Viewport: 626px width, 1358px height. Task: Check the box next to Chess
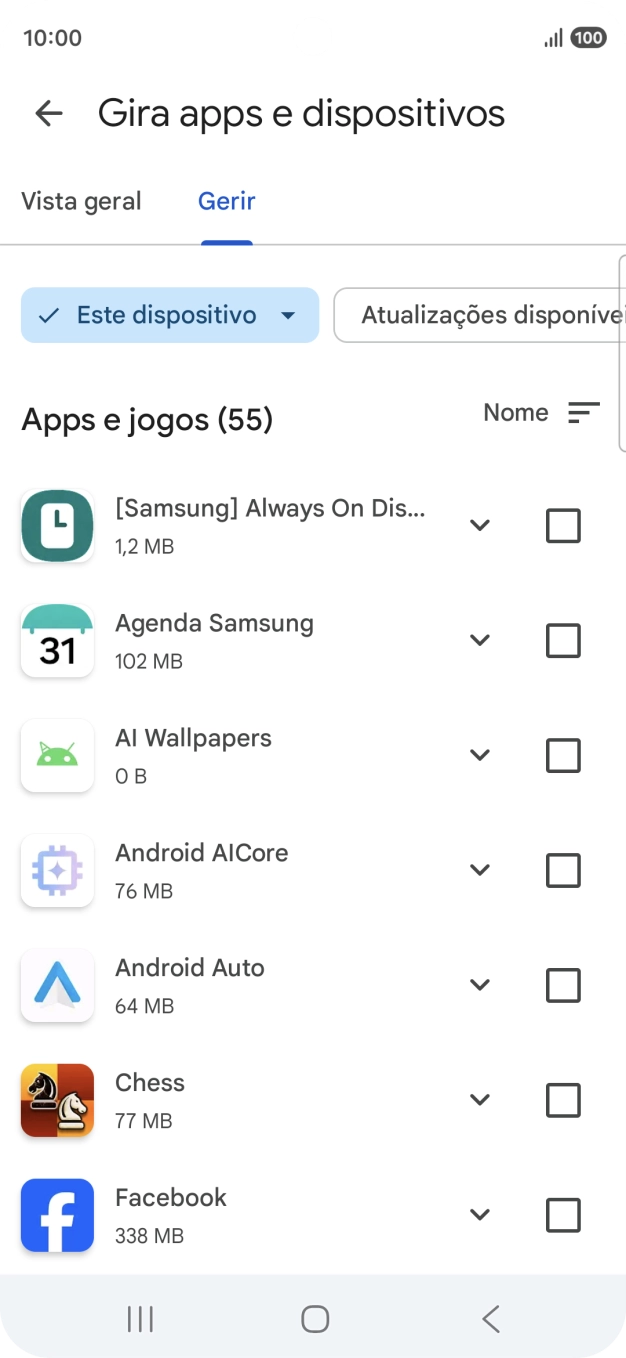click(x=563, y=1101)
